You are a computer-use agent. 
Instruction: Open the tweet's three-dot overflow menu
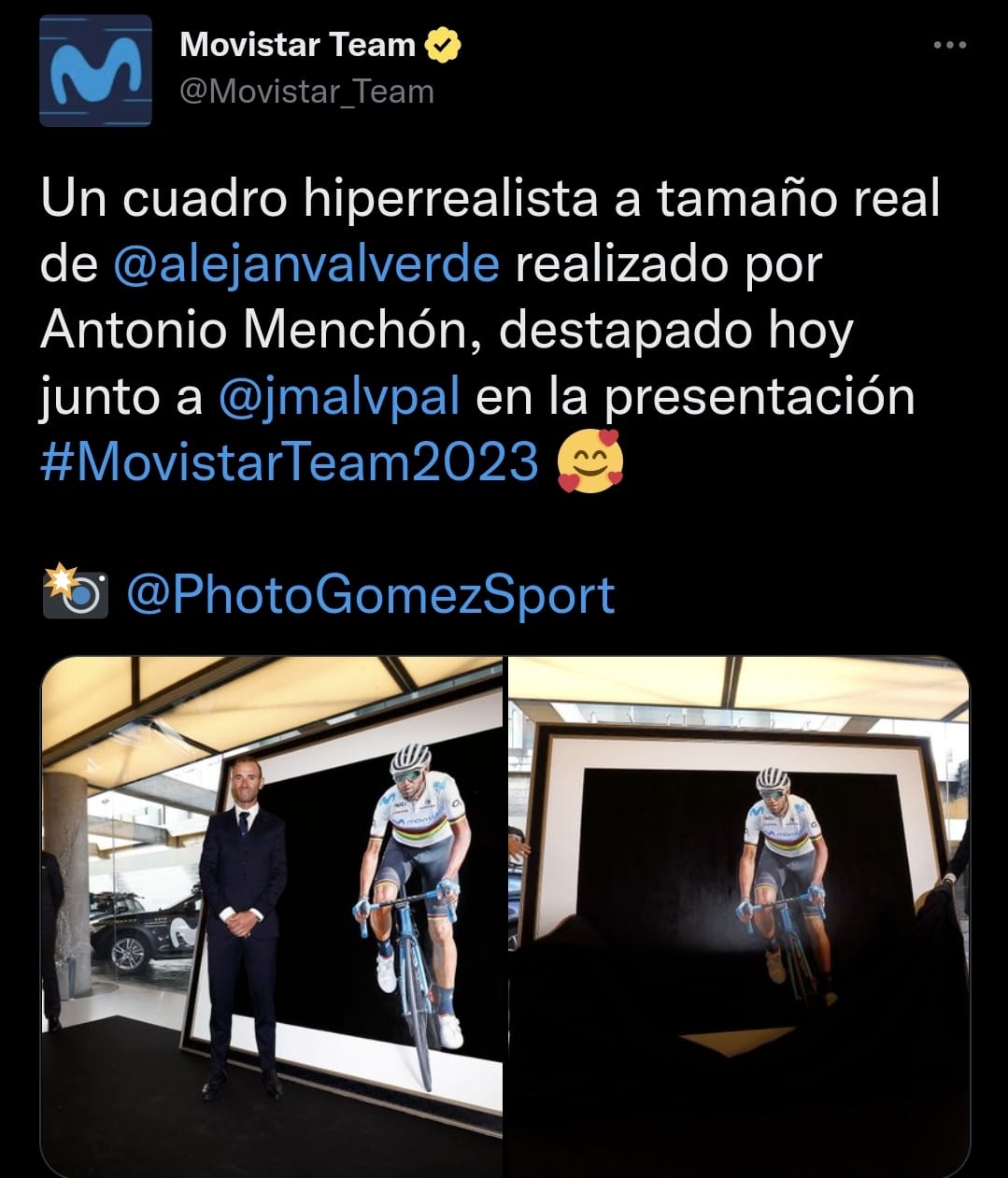[949, 46]
